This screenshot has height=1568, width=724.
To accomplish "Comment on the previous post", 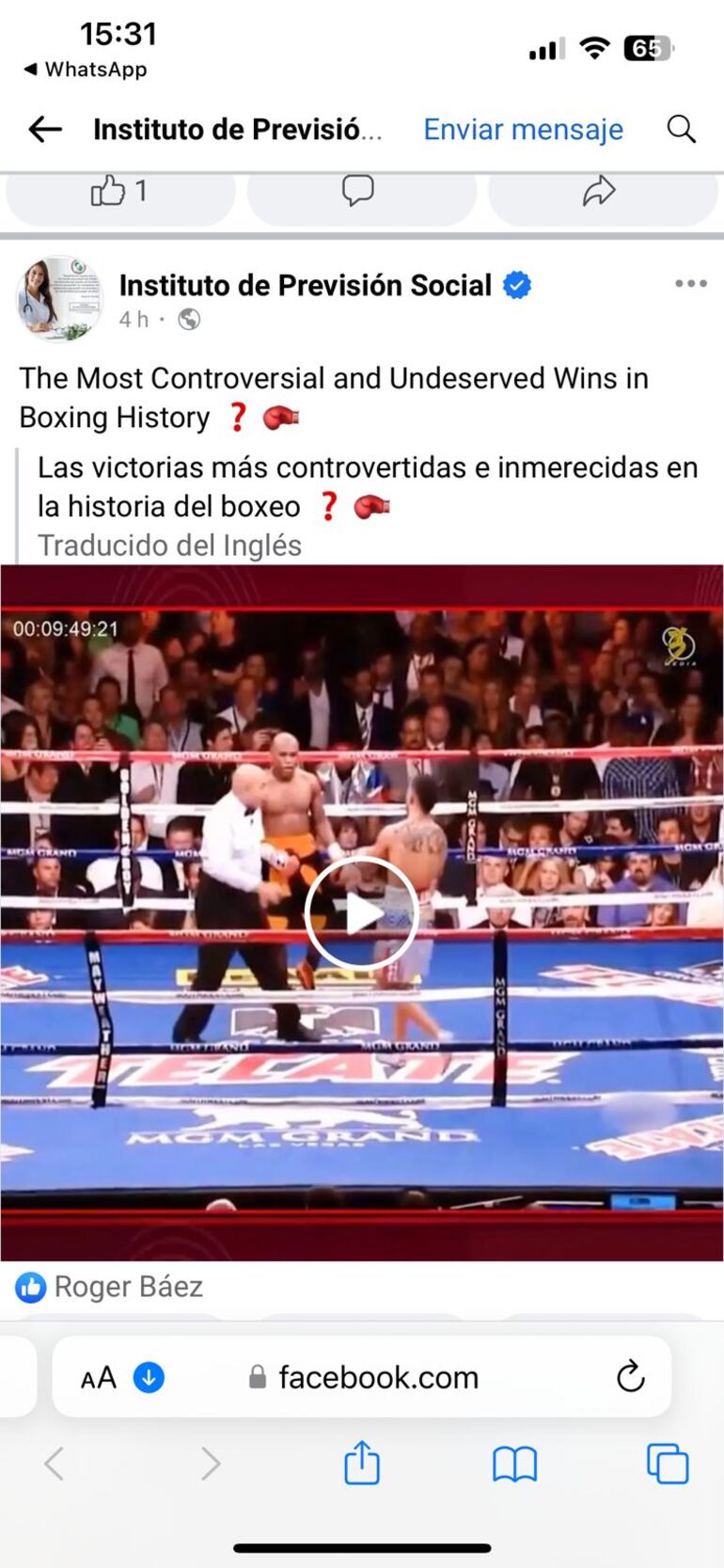I will click(357, 191).
